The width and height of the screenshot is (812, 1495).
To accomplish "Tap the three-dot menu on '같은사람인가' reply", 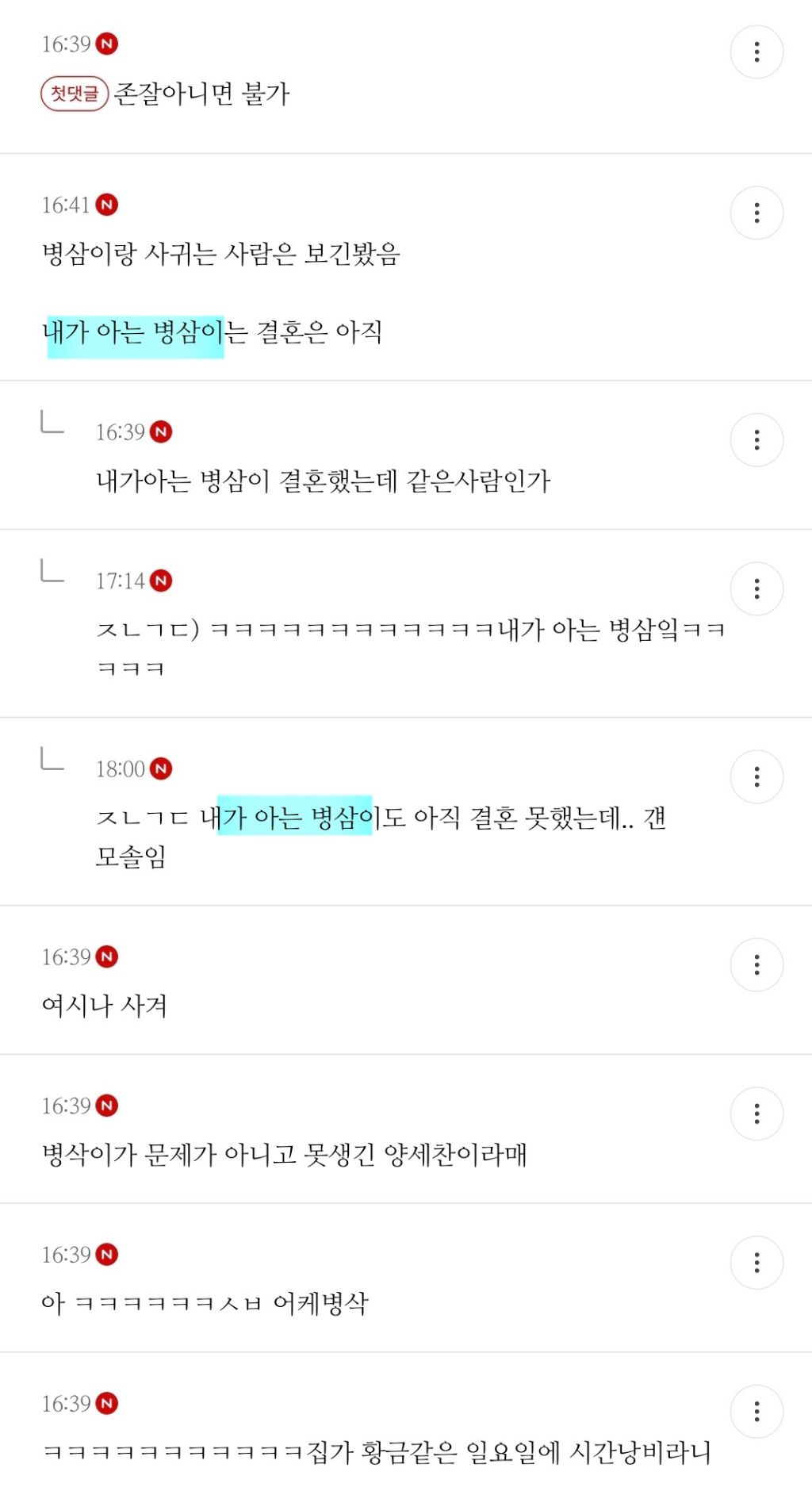I will pyautogui.click(x=756, y=440).
